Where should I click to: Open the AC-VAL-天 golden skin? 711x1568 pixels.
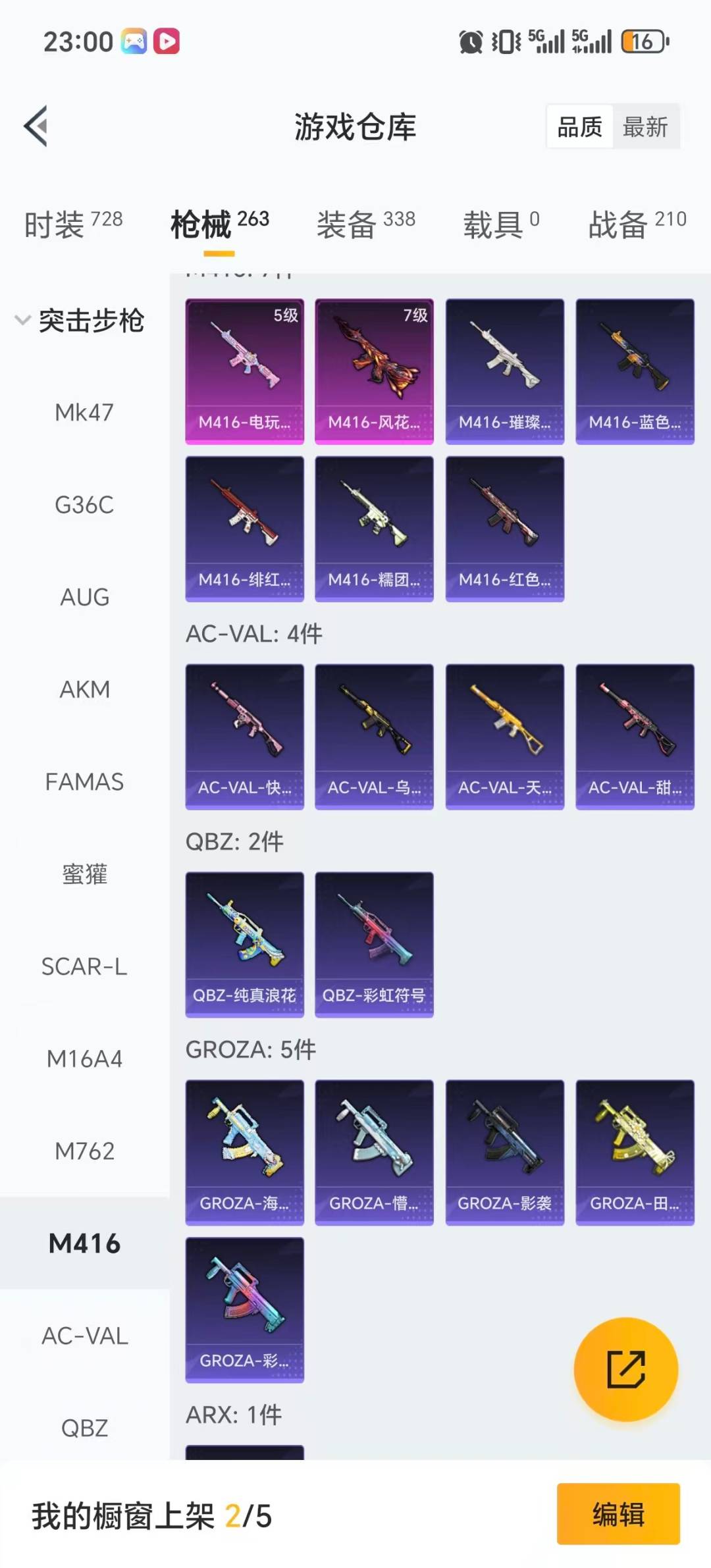pos(504,736)
